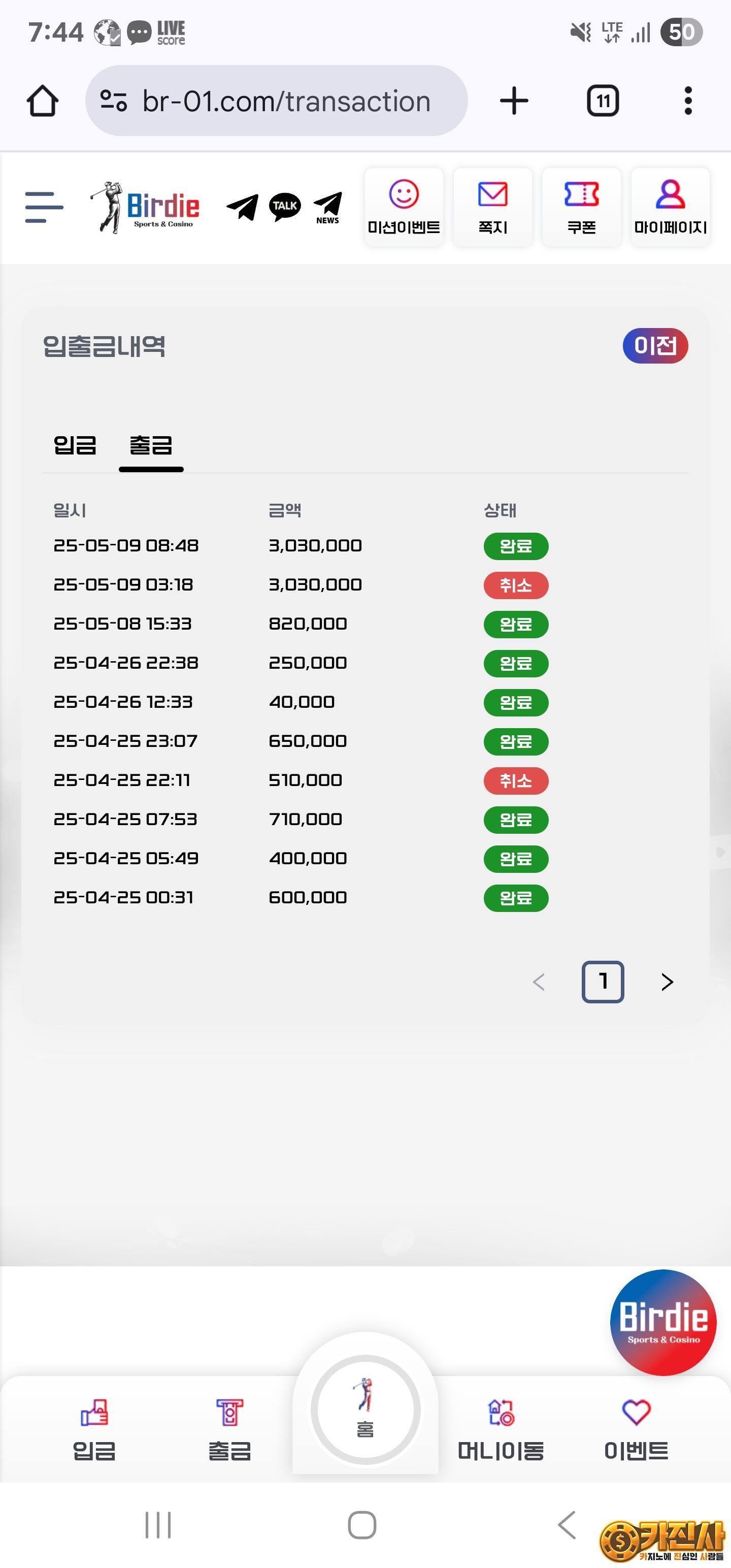Open the browser's three-dot overflow menu
The width and height of the screenshot is (731, 1568).
coord(688,101)
